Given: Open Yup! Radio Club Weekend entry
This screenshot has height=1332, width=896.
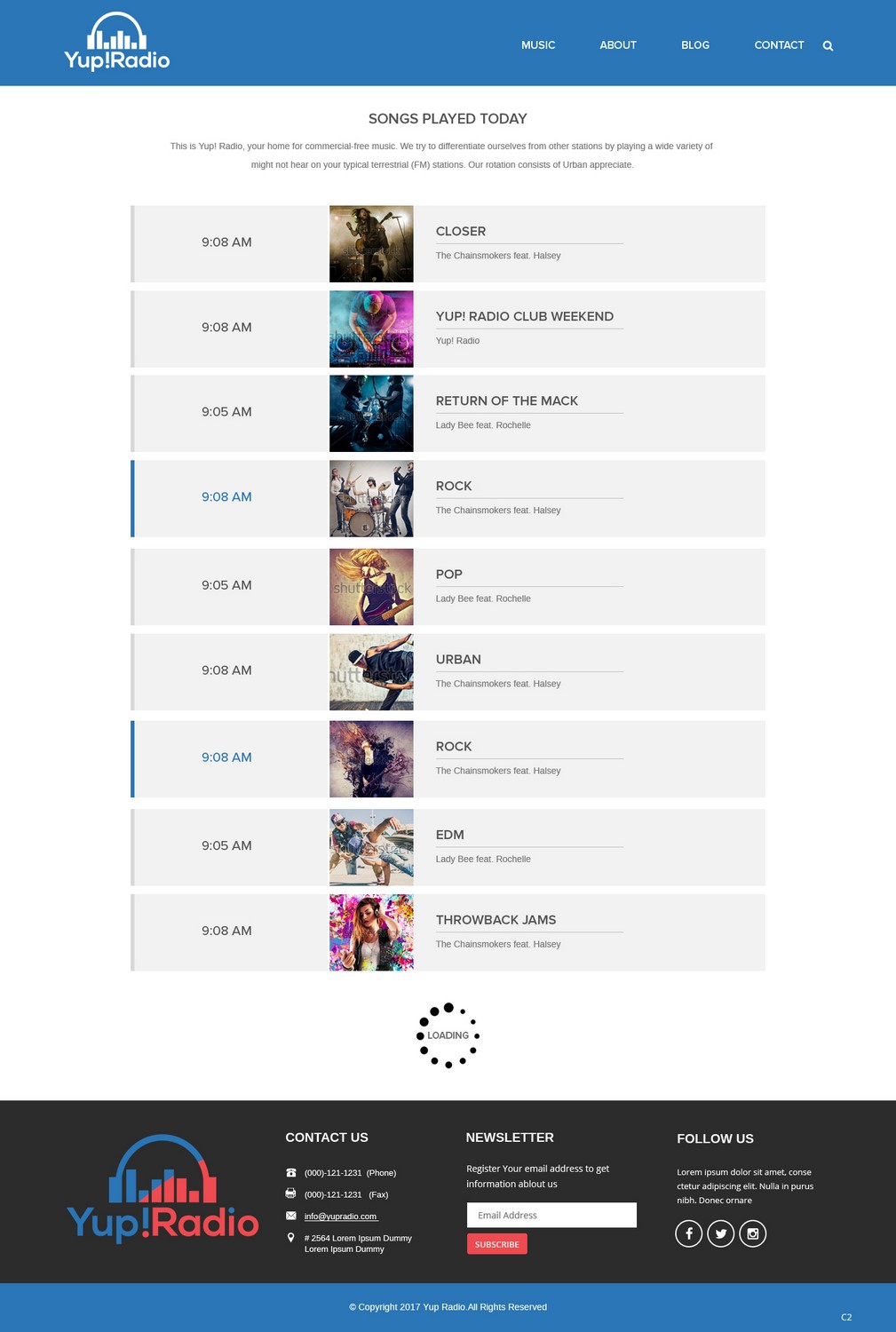Looking at the screenshot, I should pyautogui.click(x=524, y=317).
